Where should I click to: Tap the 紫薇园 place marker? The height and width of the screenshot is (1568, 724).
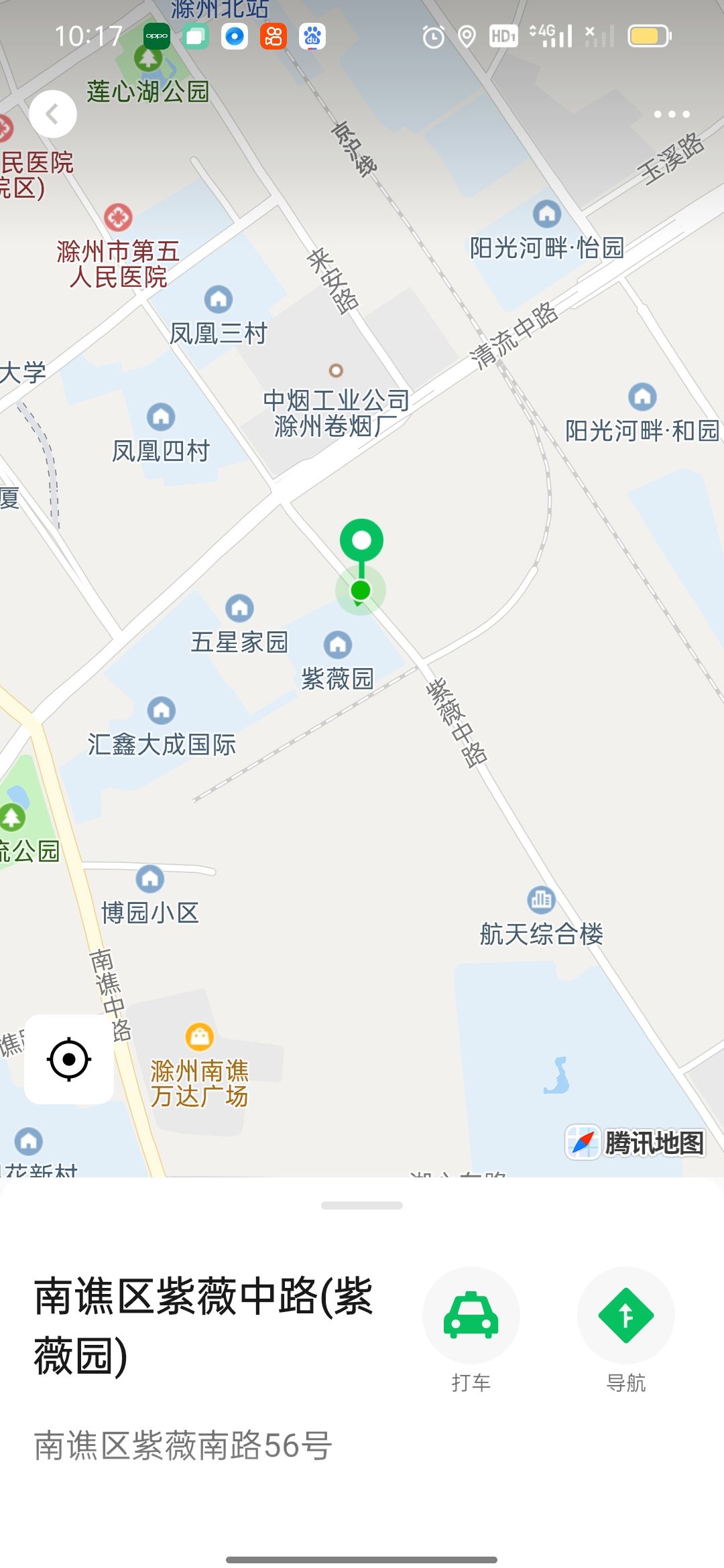coord(338,645)
